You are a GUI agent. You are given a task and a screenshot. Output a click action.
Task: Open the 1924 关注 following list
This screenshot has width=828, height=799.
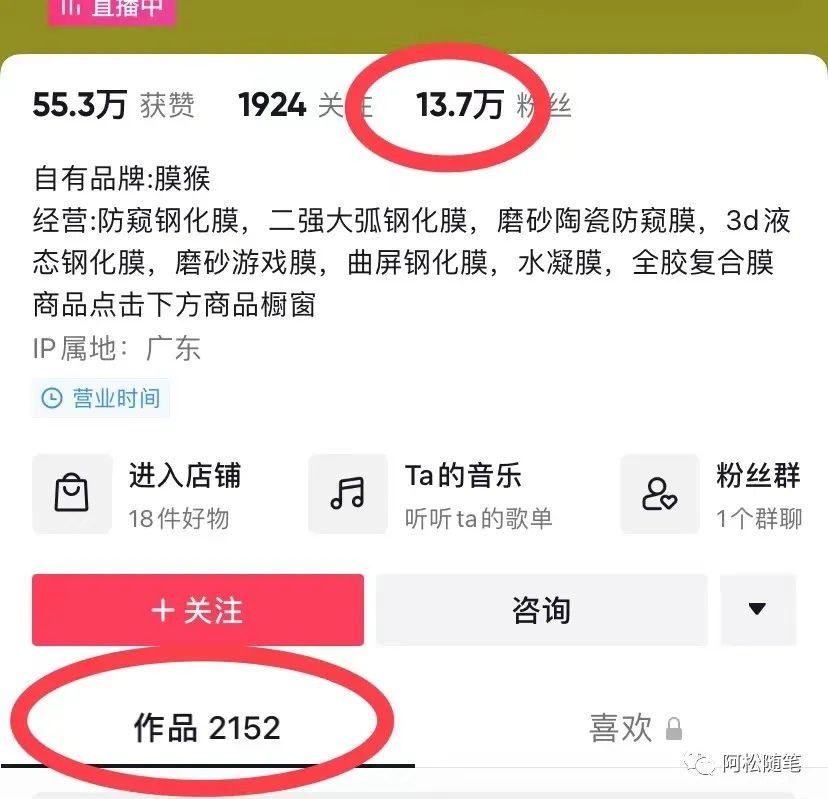(x=302, y=105)
